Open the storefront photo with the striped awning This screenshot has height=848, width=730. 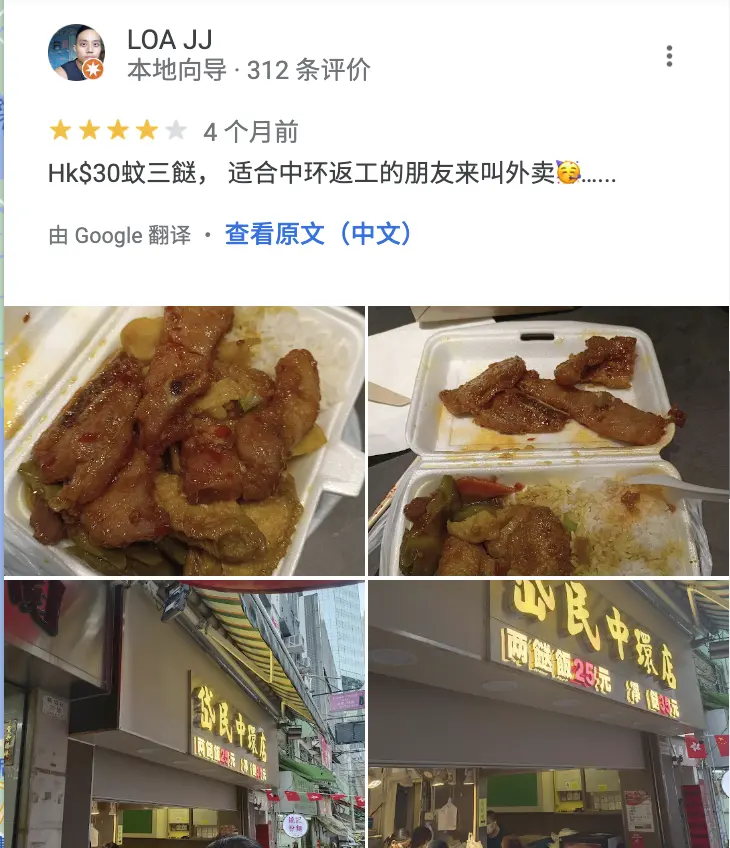coord(184,713)
